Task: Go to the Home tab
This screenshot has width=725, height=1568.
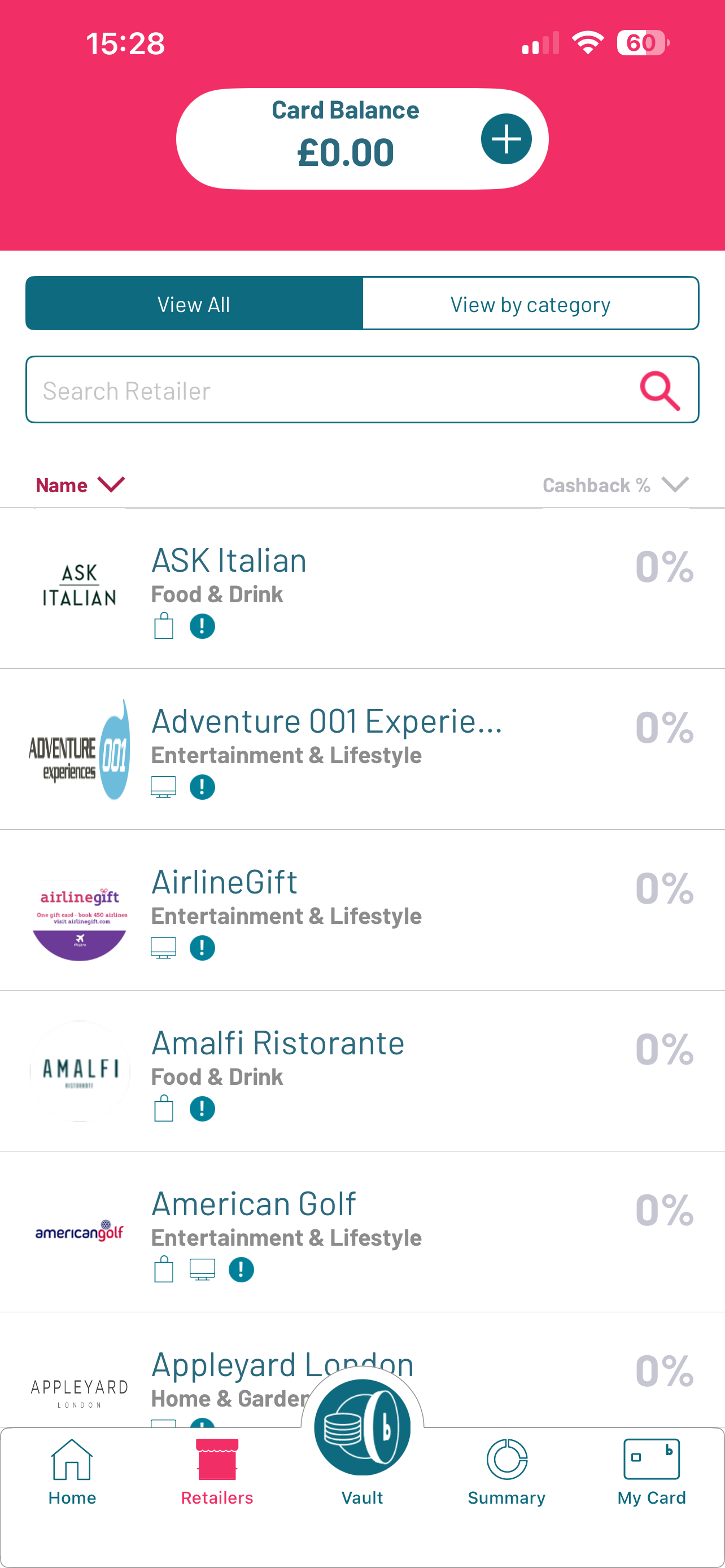Action: 72,1470
